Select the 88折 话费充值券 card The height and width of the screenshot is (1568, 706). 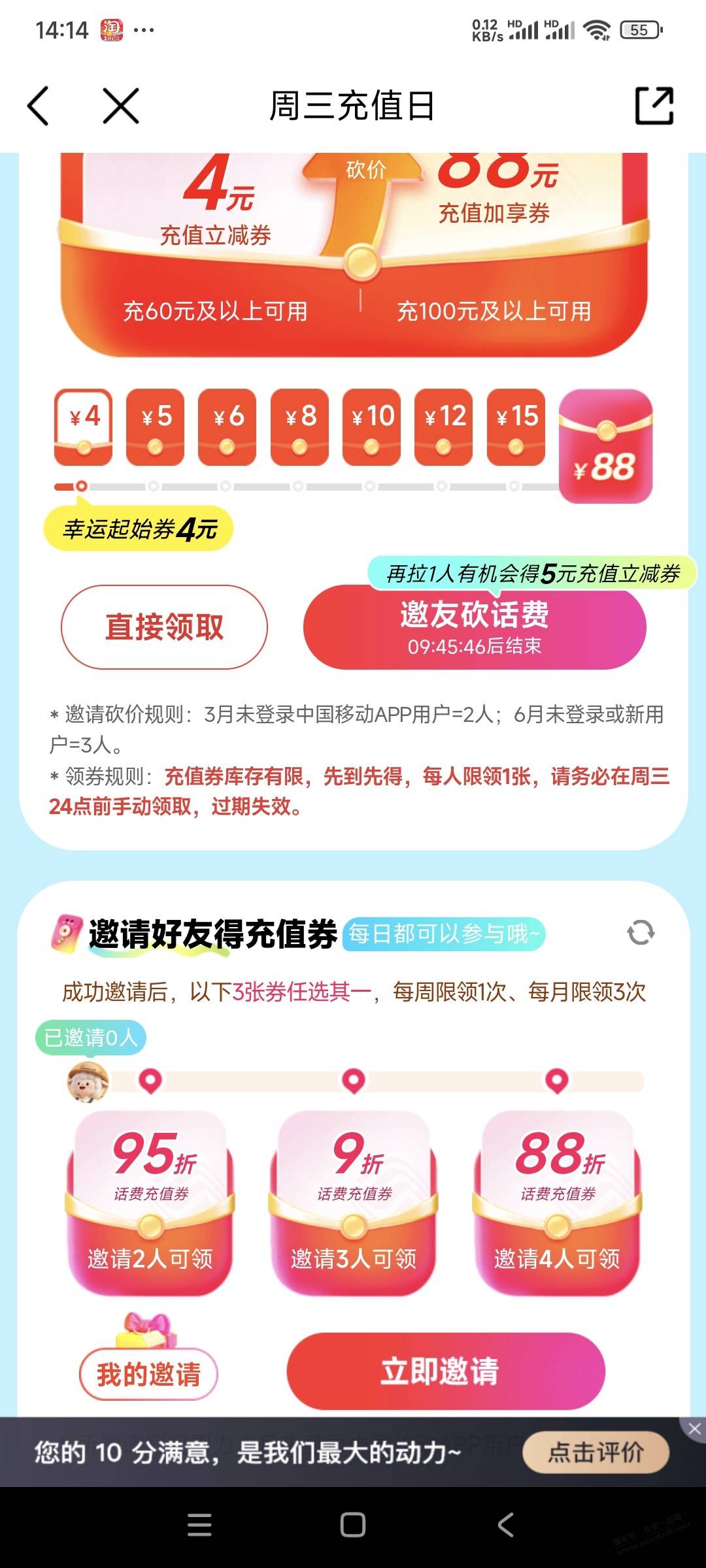[557, 1202]
